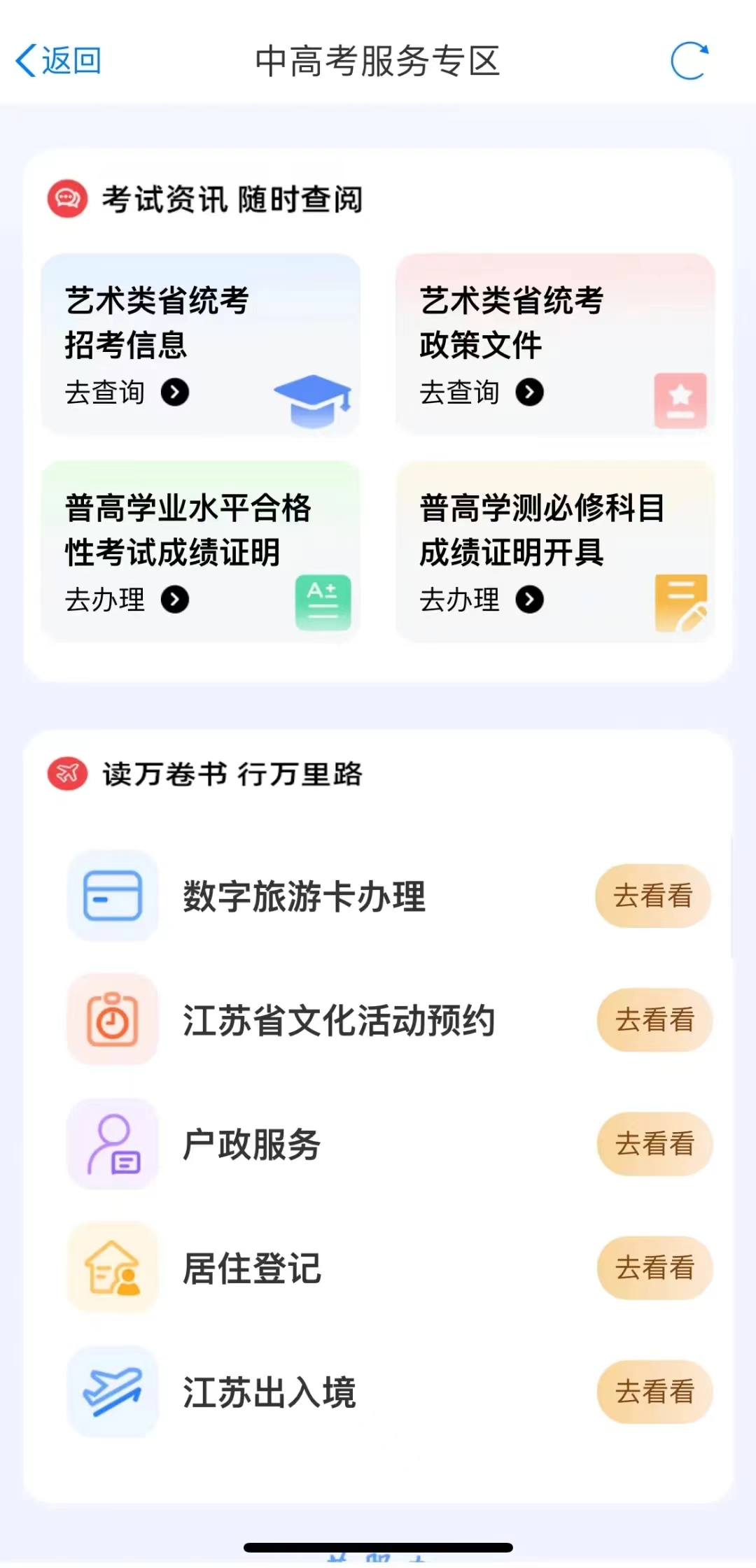Tap 去看看 next to 江苏省文化活动预约
The height and width of the screenshot is (1568, 756).
(654, 1020)
